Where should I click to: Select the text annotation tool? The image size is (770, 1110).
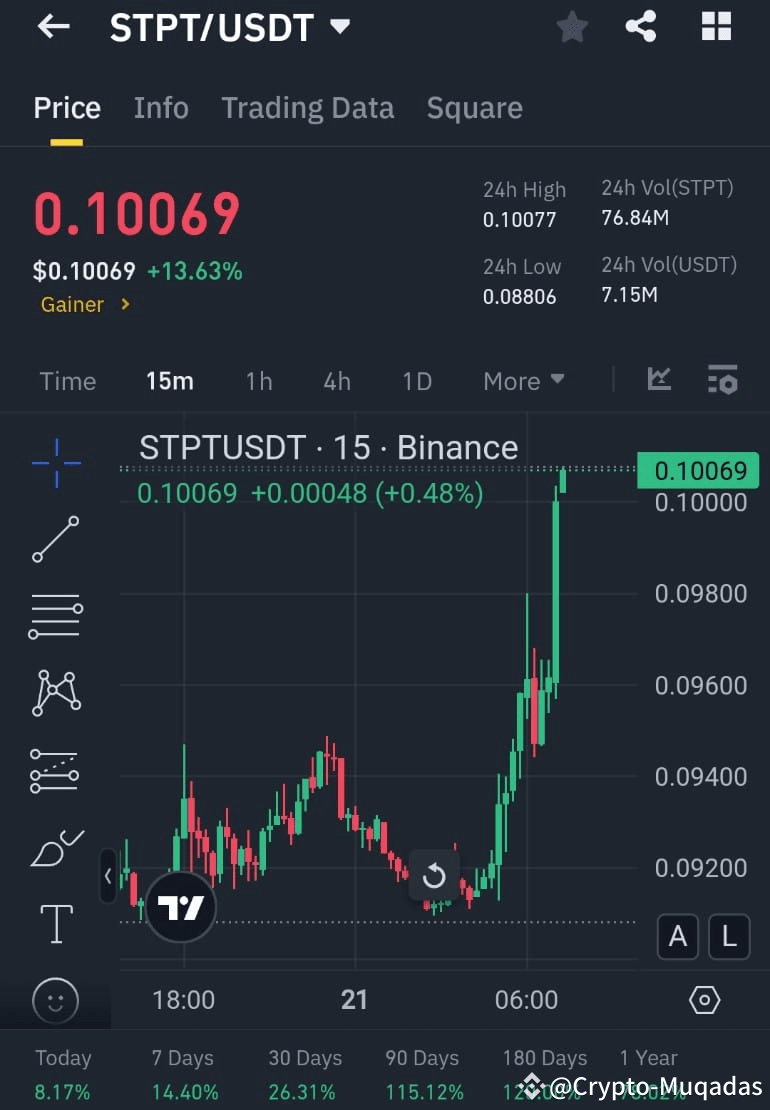coord(55,924)
